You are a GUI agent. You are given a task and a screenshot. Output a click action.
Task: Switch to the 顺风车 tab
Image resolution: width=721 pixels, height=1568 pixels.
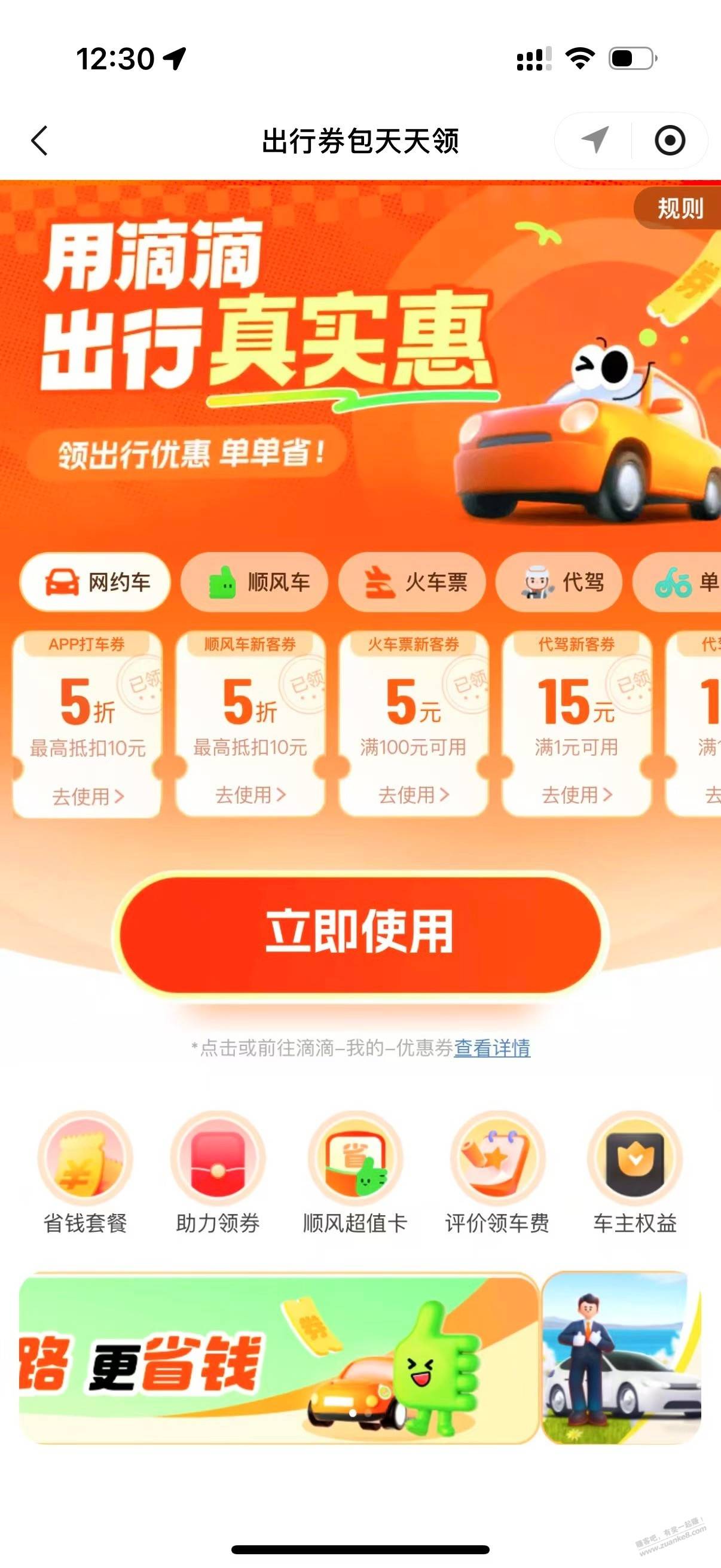pyautogui.click(x=254, y=582)
